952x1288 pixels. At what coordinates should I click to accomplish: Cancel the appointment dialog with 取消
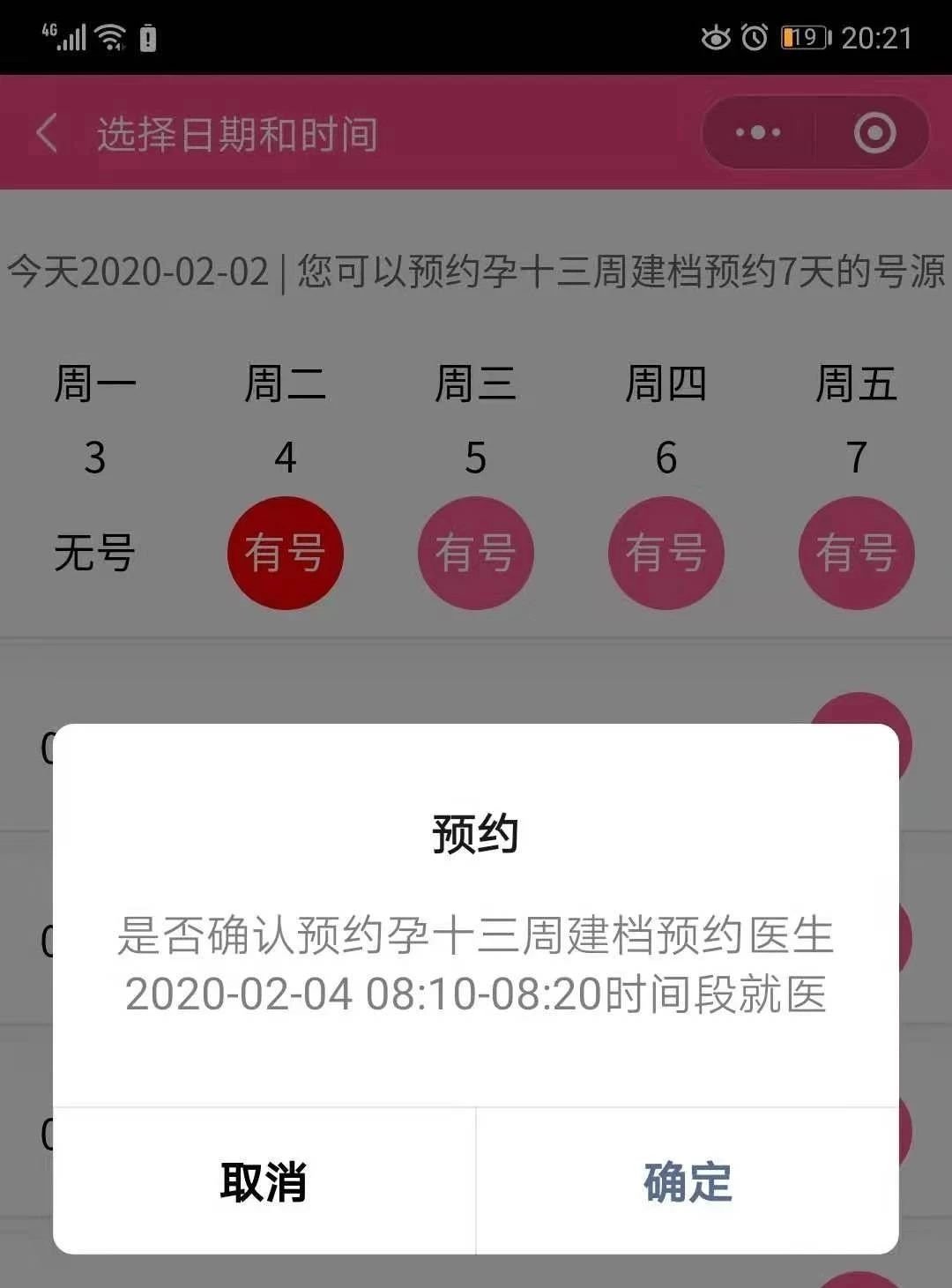(x=264, y=1181)
